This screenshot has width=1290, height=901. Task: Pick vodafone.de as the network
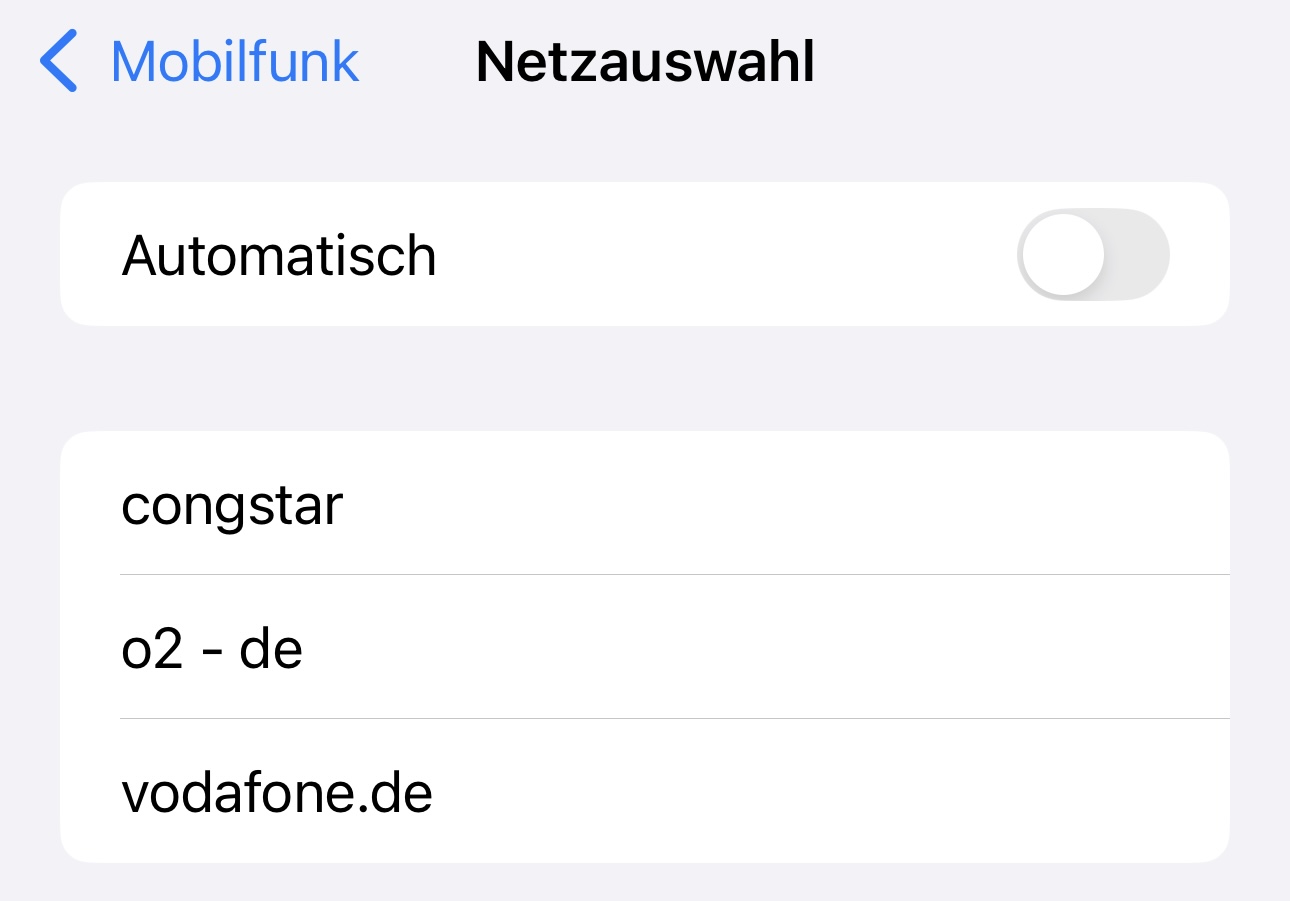(644, 792)
